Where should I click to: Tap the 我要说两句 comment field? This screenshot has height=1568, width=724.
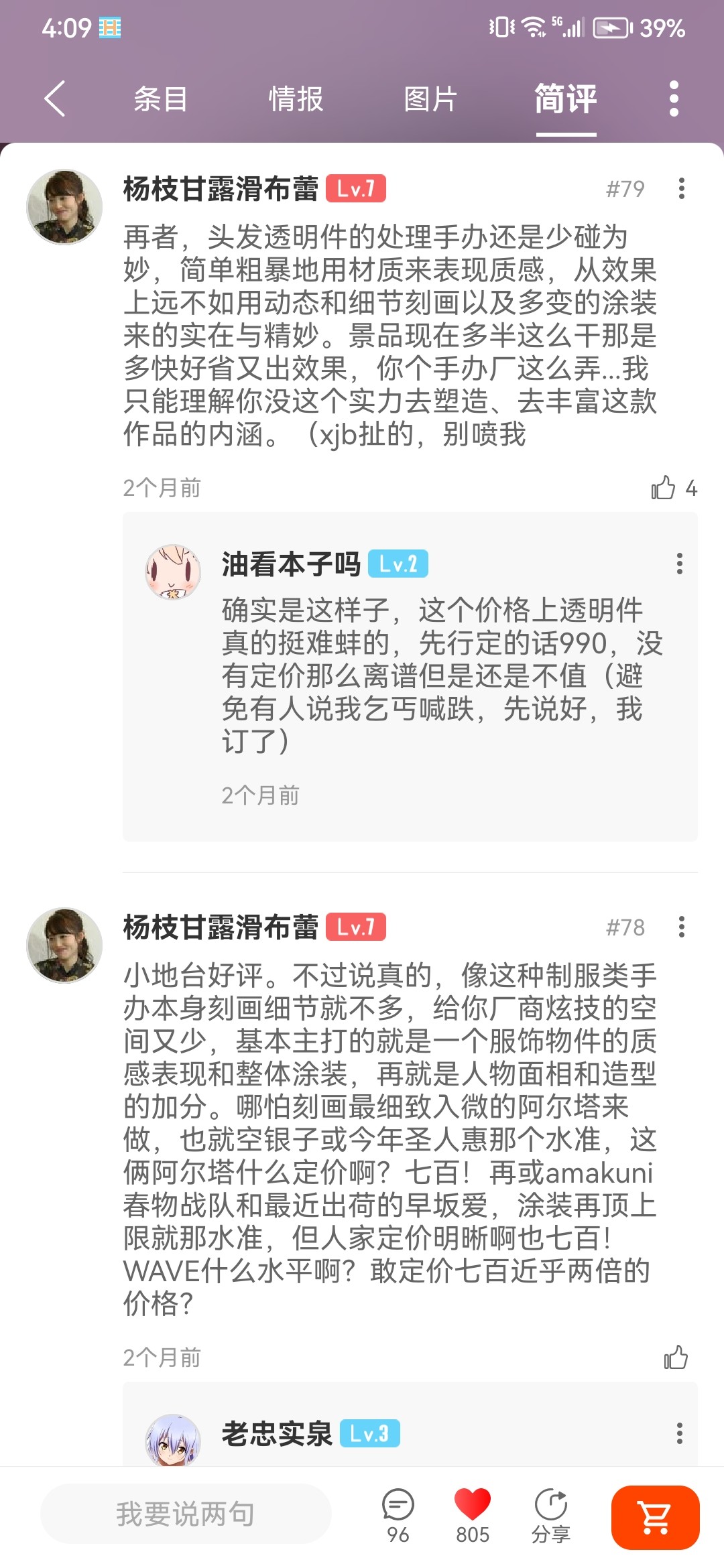(186, 1514)
